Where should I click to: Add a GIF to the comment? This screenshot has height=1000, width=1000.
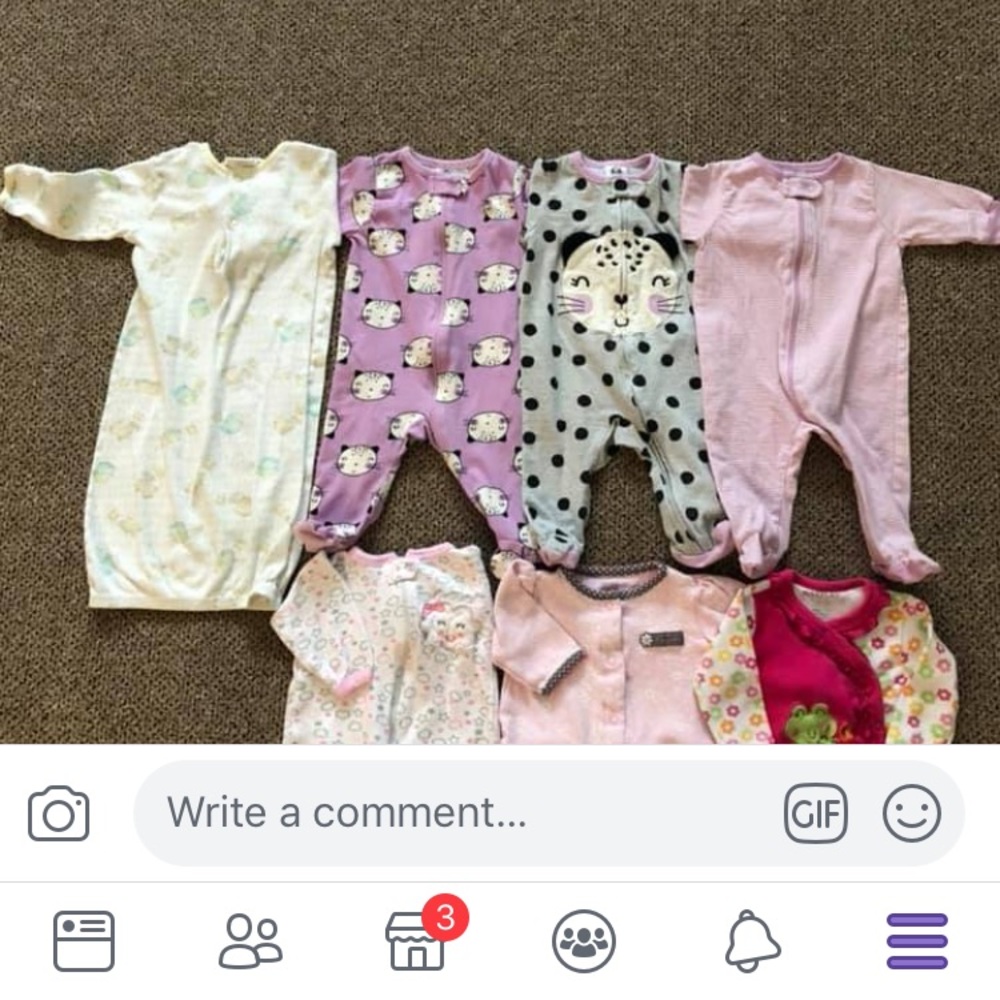tap(815, 813)
